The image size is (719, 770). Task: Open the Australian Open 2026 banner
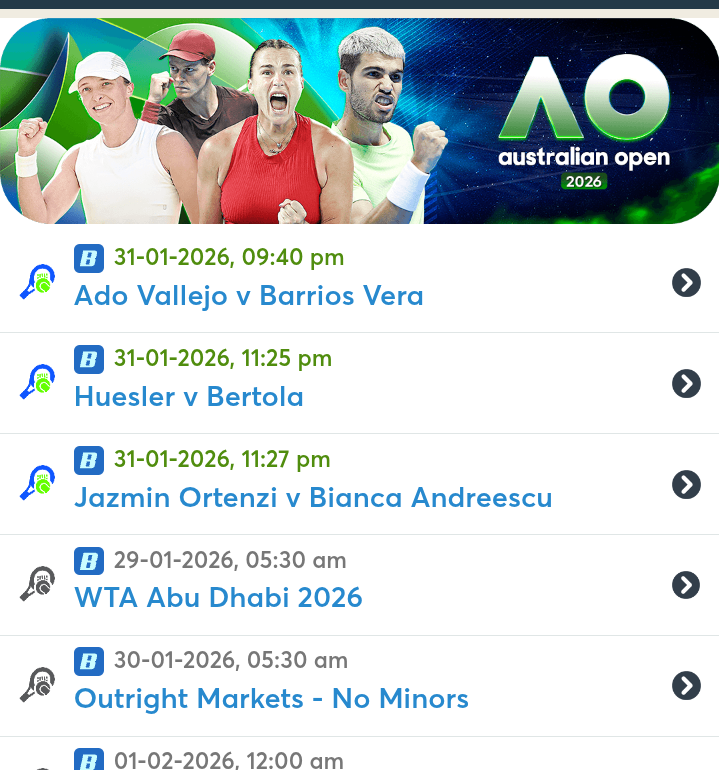coord(359,120)
